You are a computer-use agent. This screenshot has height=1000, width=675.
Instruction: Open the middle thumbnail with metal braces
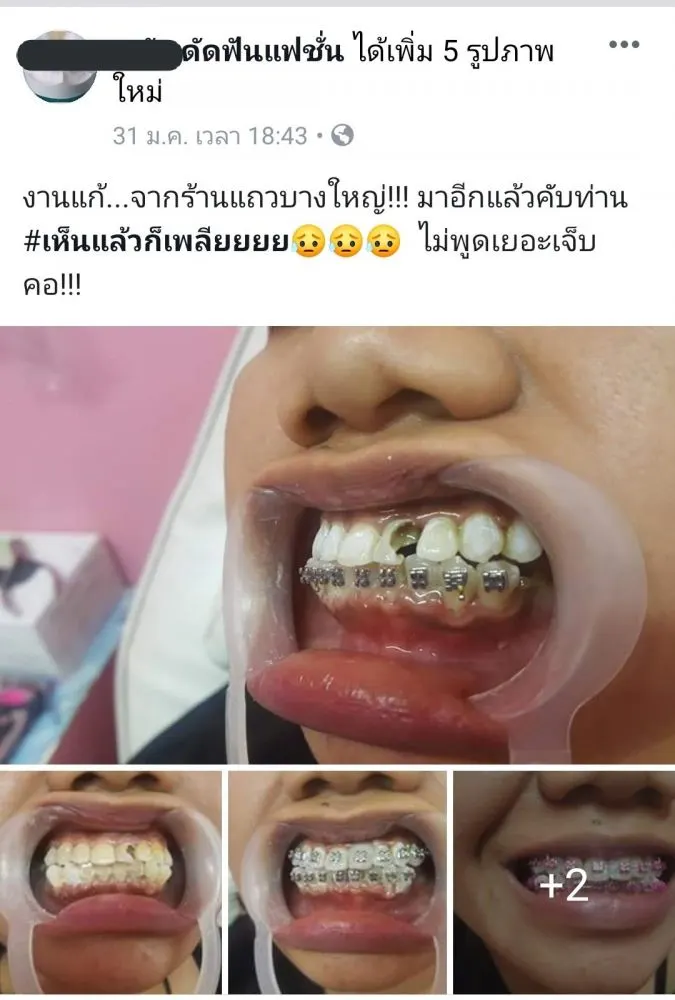(x=337, y=881)
